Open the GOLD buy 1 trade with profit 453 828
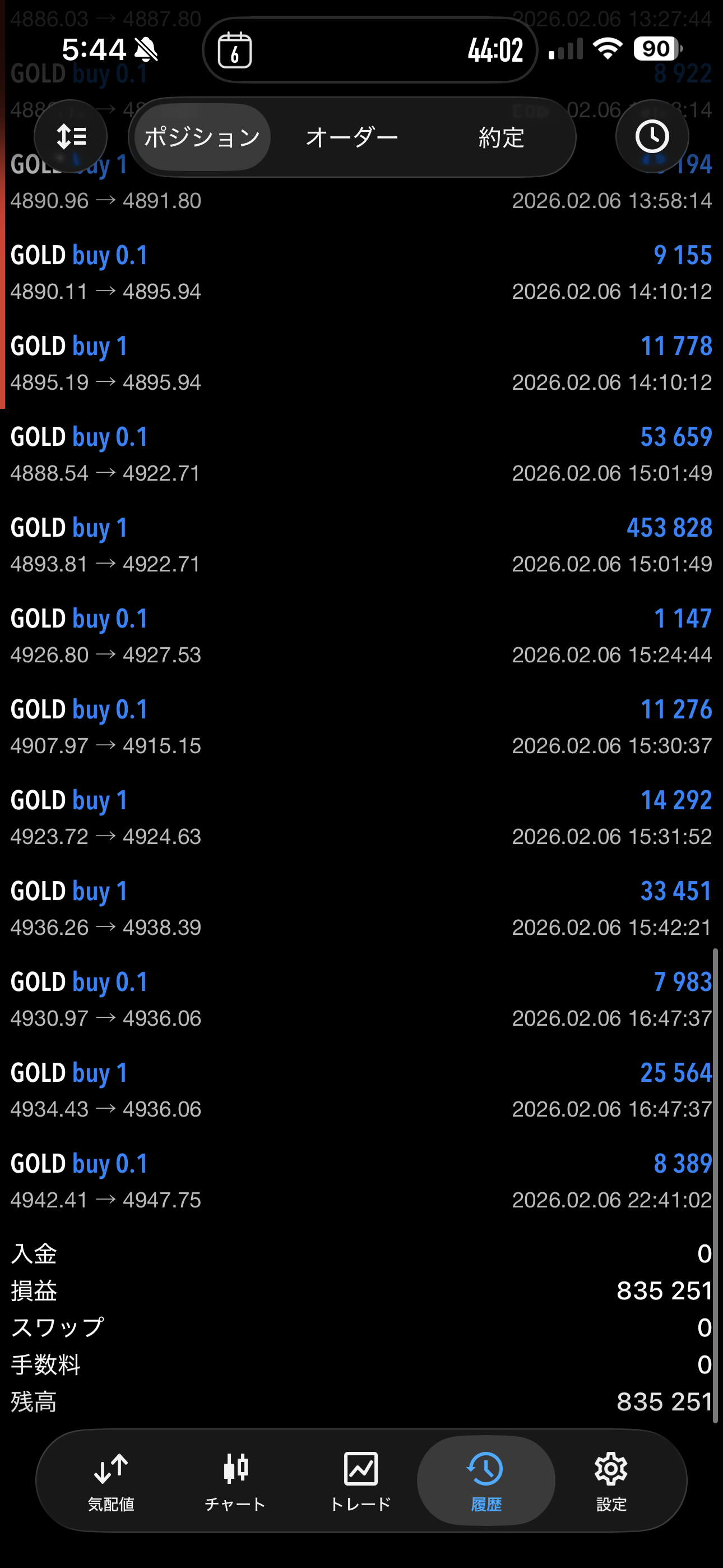The width and height of the screenshot is (723, 1568). click(x=361, y=545)
